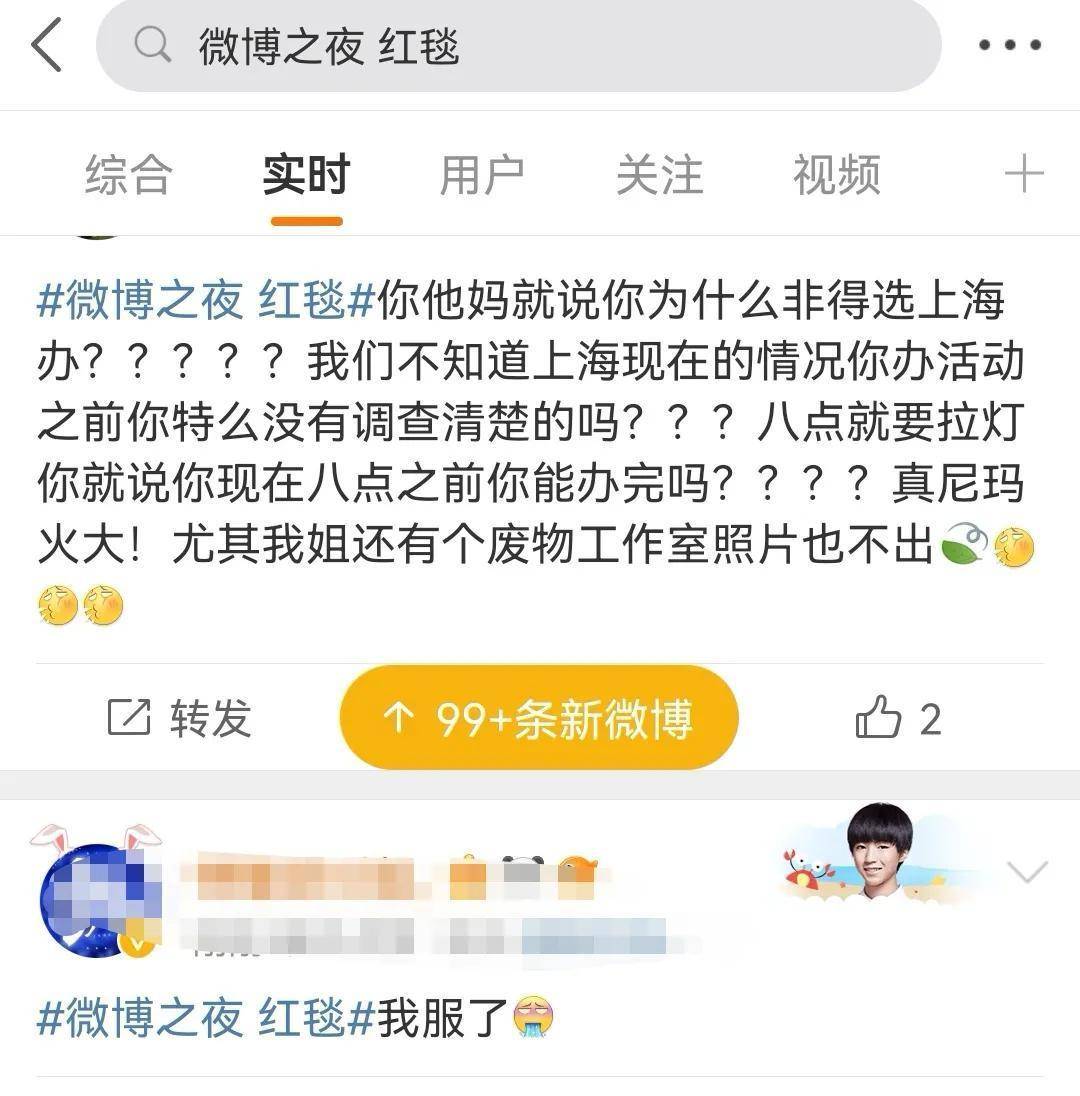Like the first post with 2 likes
Viewport: 1080px width, 1096px height.
[898, 718]
